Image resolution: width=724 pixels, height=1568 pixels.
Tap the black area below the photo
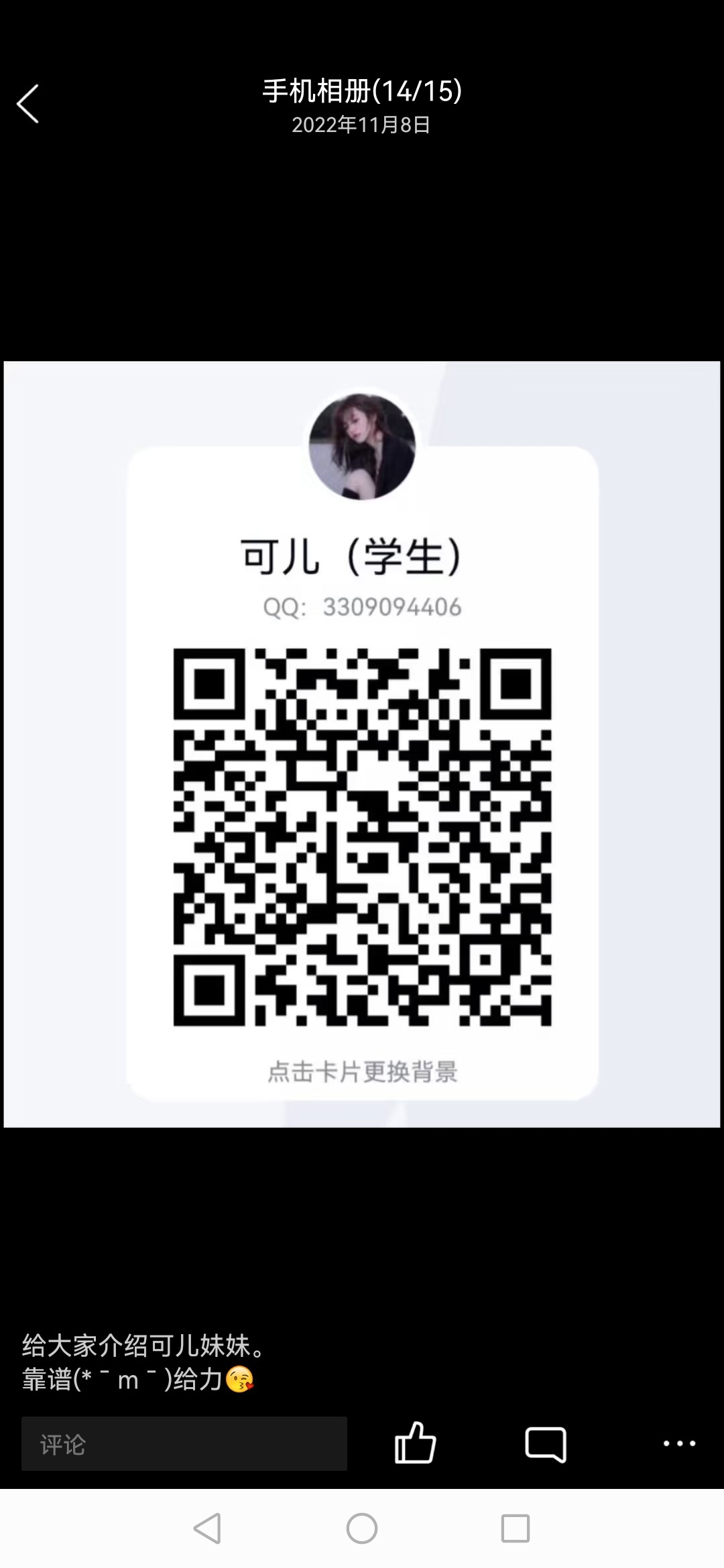coord(362,1206)
